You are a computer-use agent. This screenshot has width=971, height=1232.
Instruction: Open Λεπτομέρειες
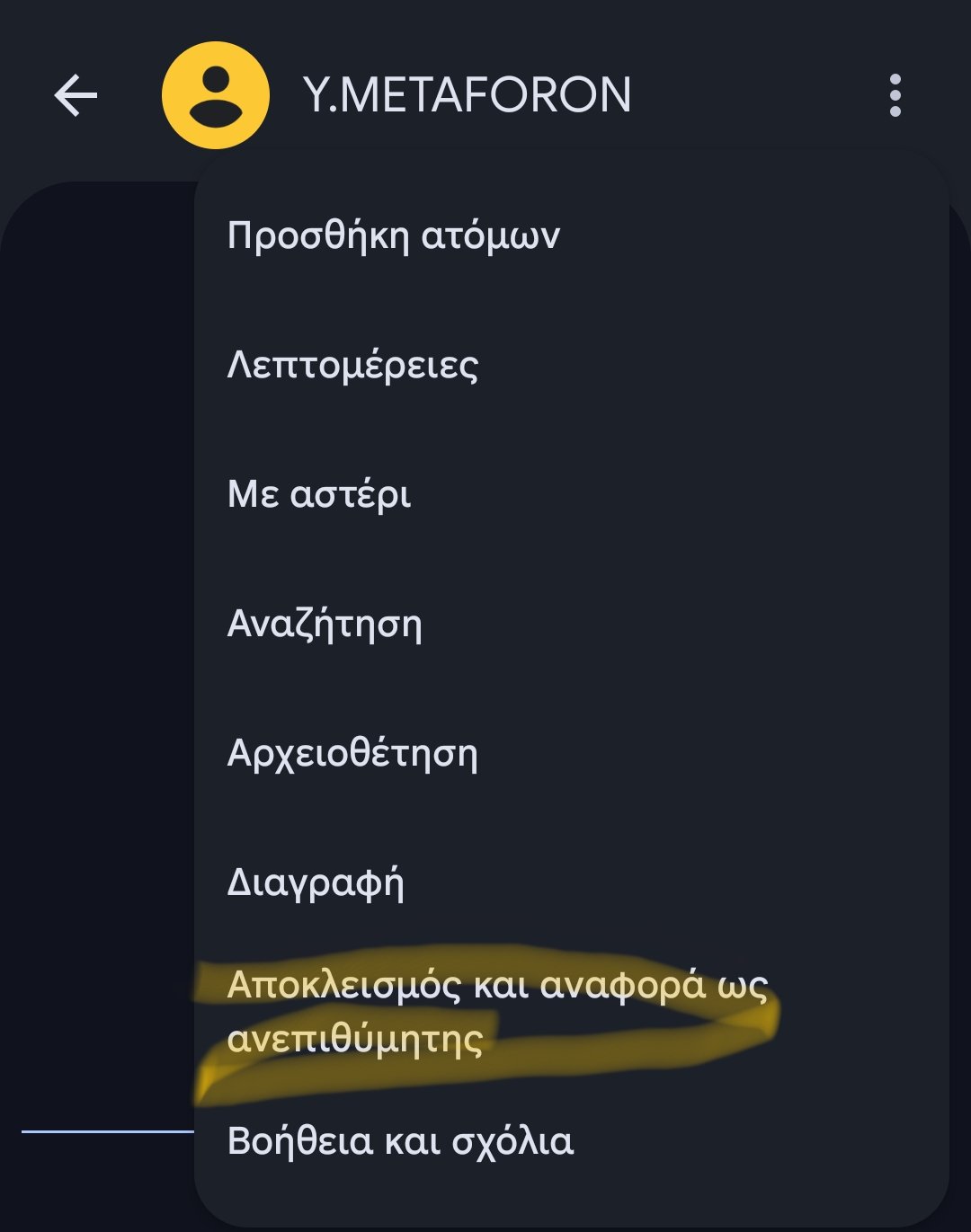pos(352,365)
